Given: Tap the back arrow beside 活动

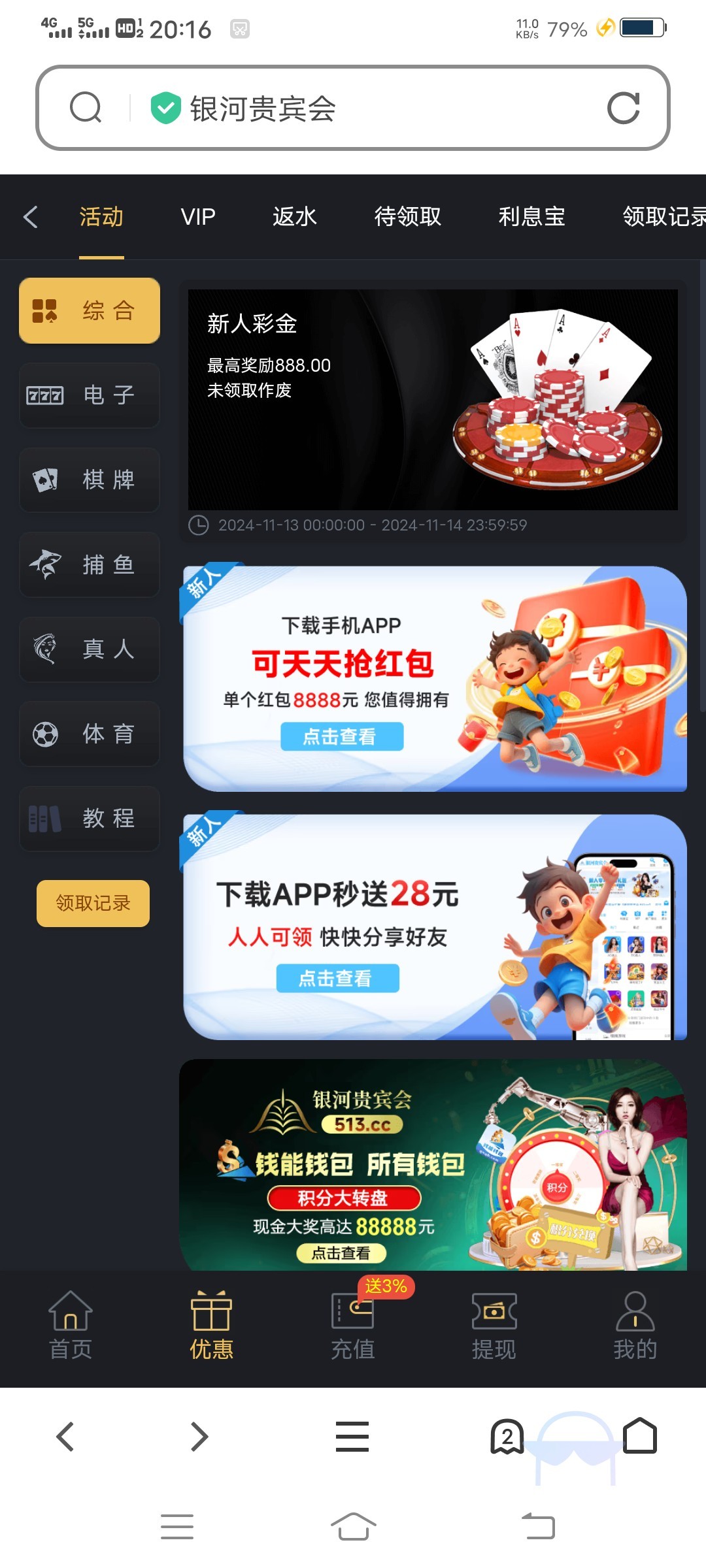Looking at the screenshot, I should [31, 217].
